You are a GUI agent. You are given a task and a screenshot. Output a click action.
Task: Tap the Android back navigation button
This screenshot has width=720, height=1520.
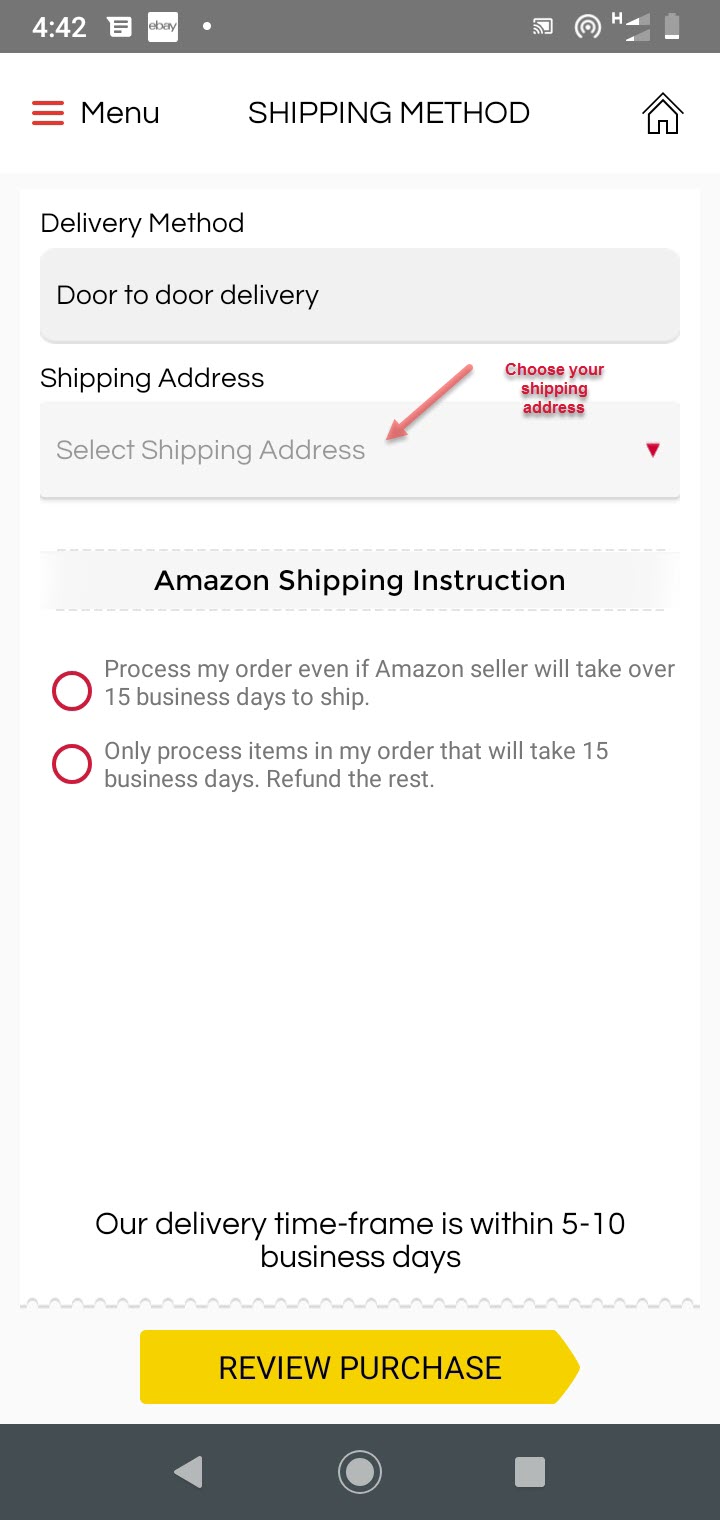tap(188, 1471)
